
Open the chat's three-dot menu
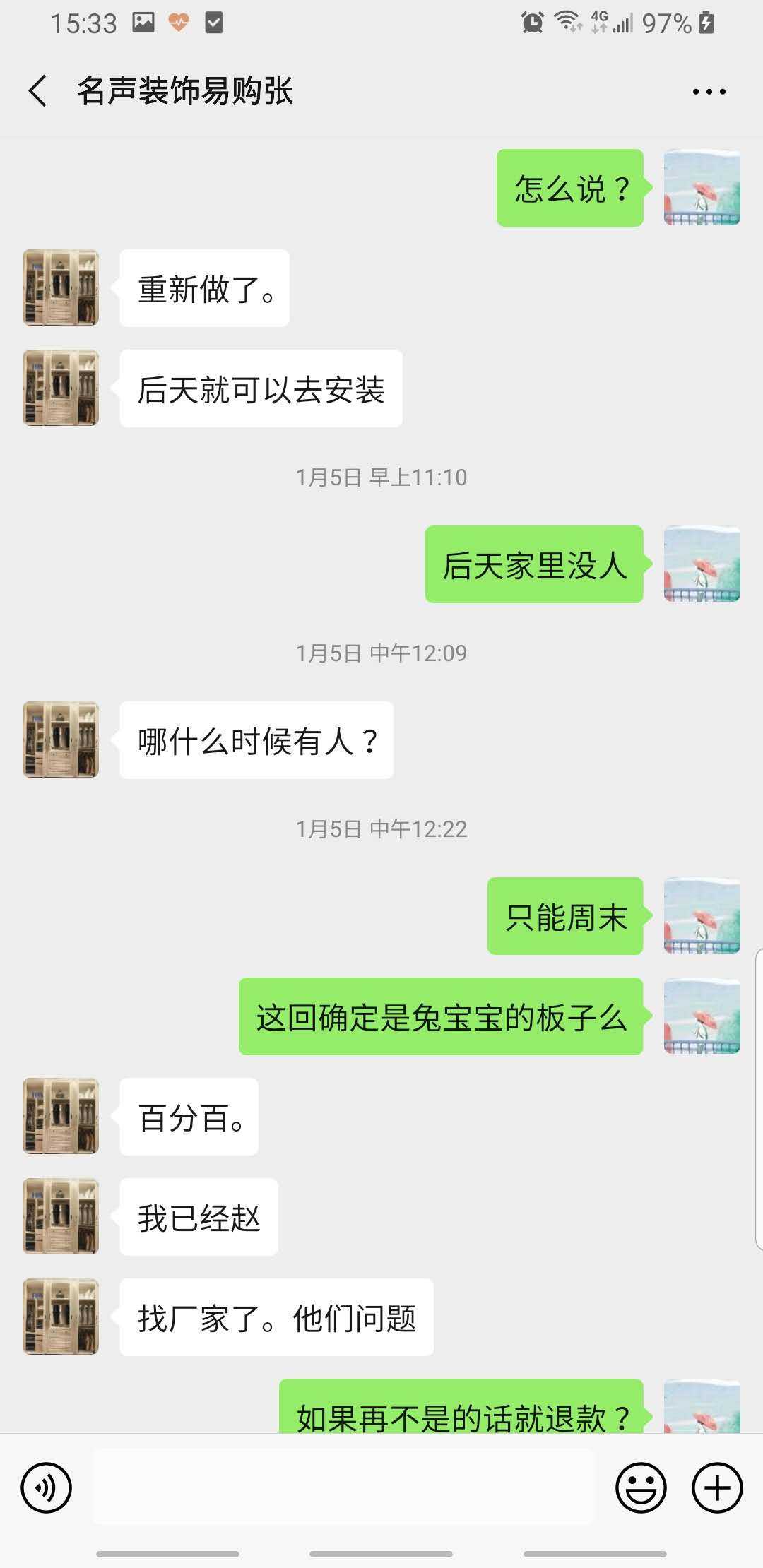coord(709,92)
